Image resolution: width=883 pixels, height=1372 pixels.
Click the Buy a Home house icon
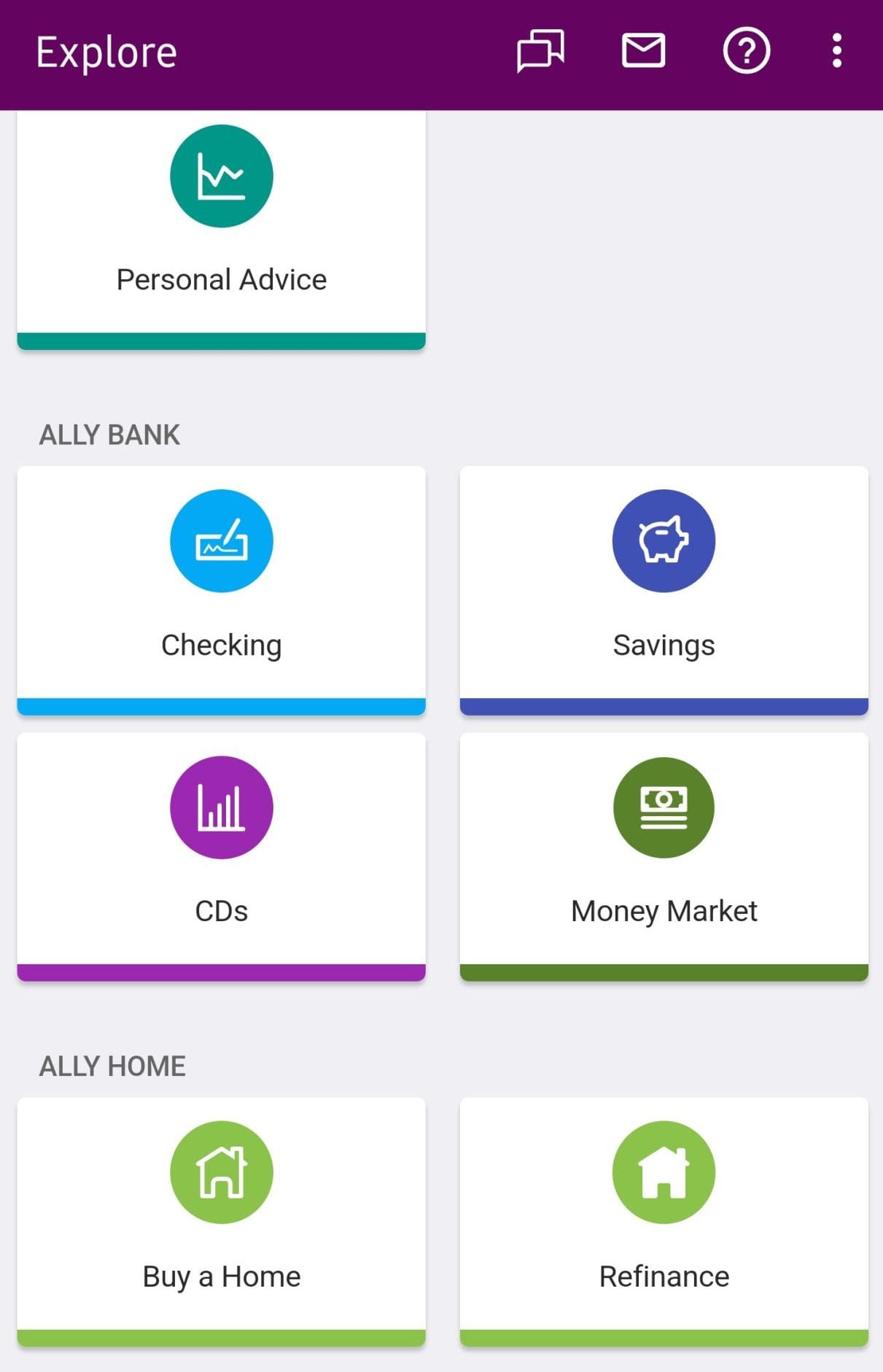222,1171
